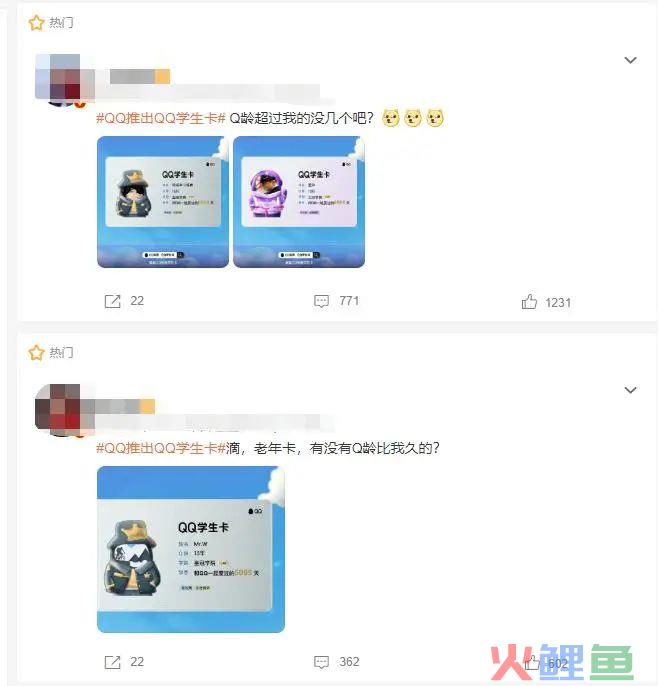Open the first post author's avatar
This screenshot has height=686, width=658.
(63, 79)
